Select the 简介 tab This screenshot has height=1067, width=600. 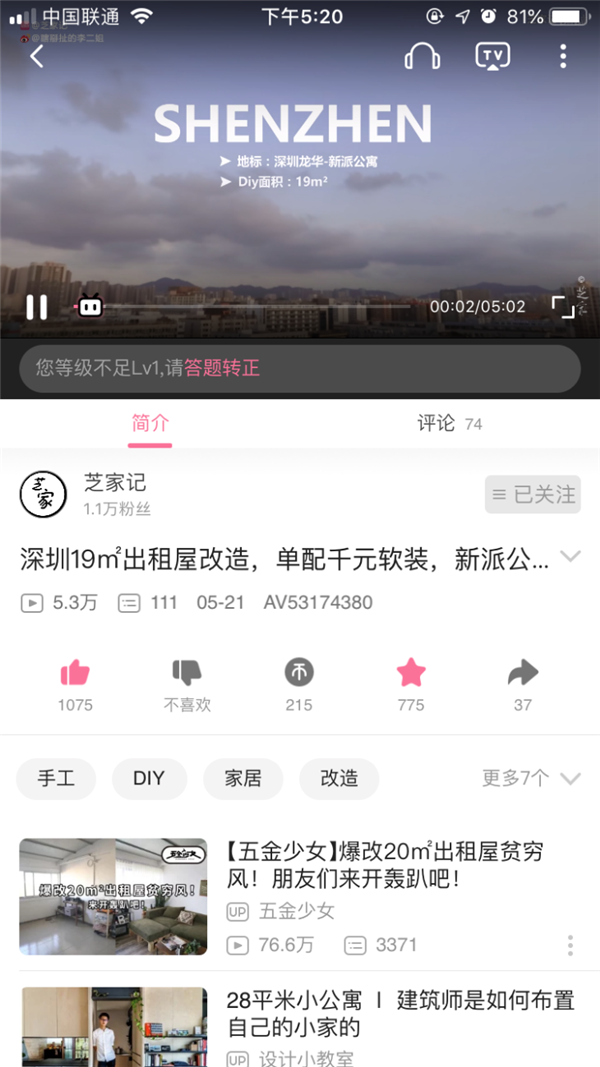(150, 424)
